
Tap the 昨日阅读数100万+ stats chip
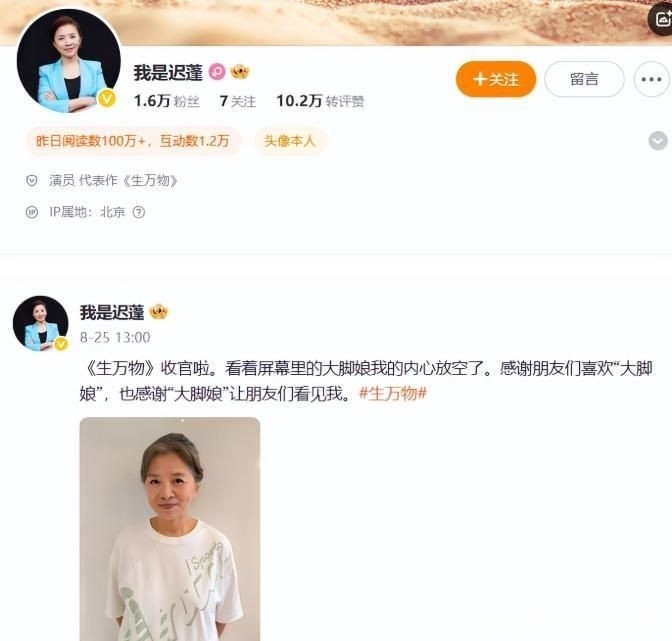coord(134,141)
